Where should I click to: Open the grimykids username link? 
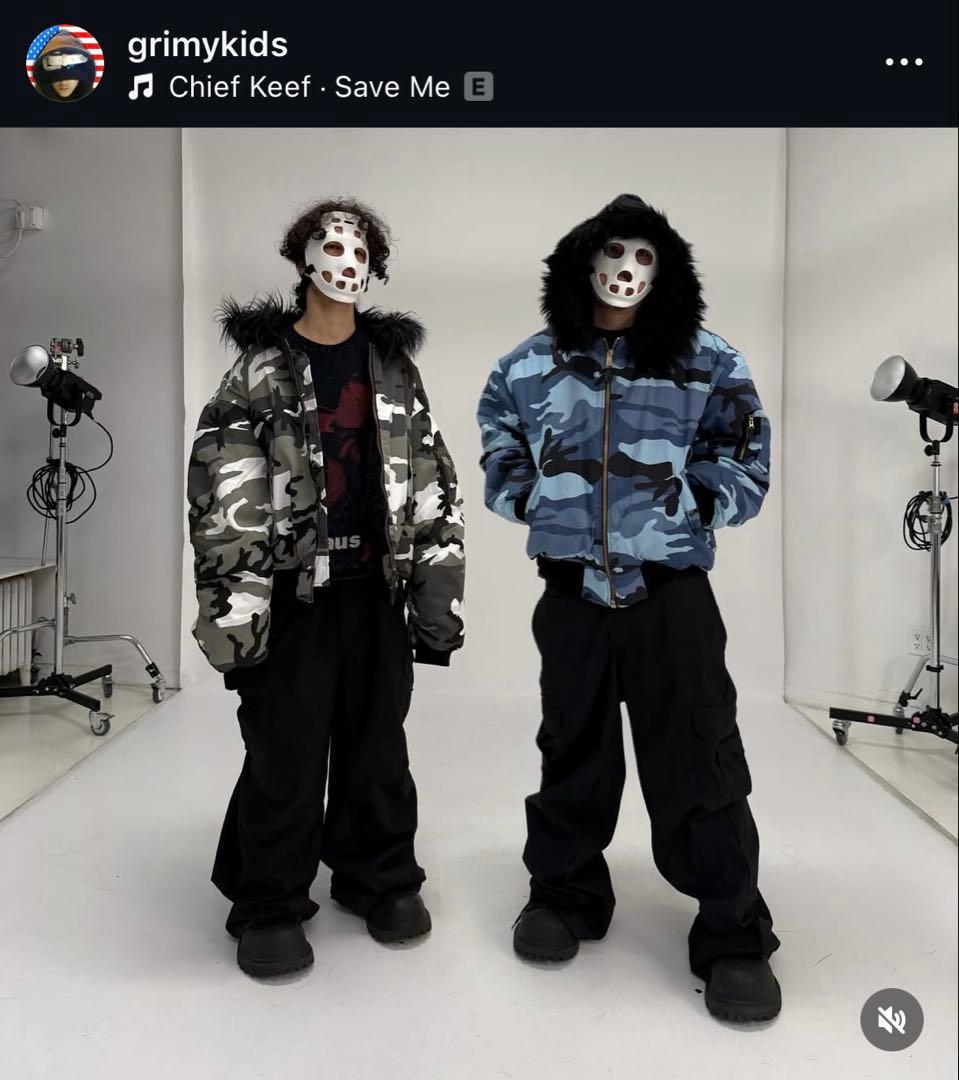coord(207,45)
